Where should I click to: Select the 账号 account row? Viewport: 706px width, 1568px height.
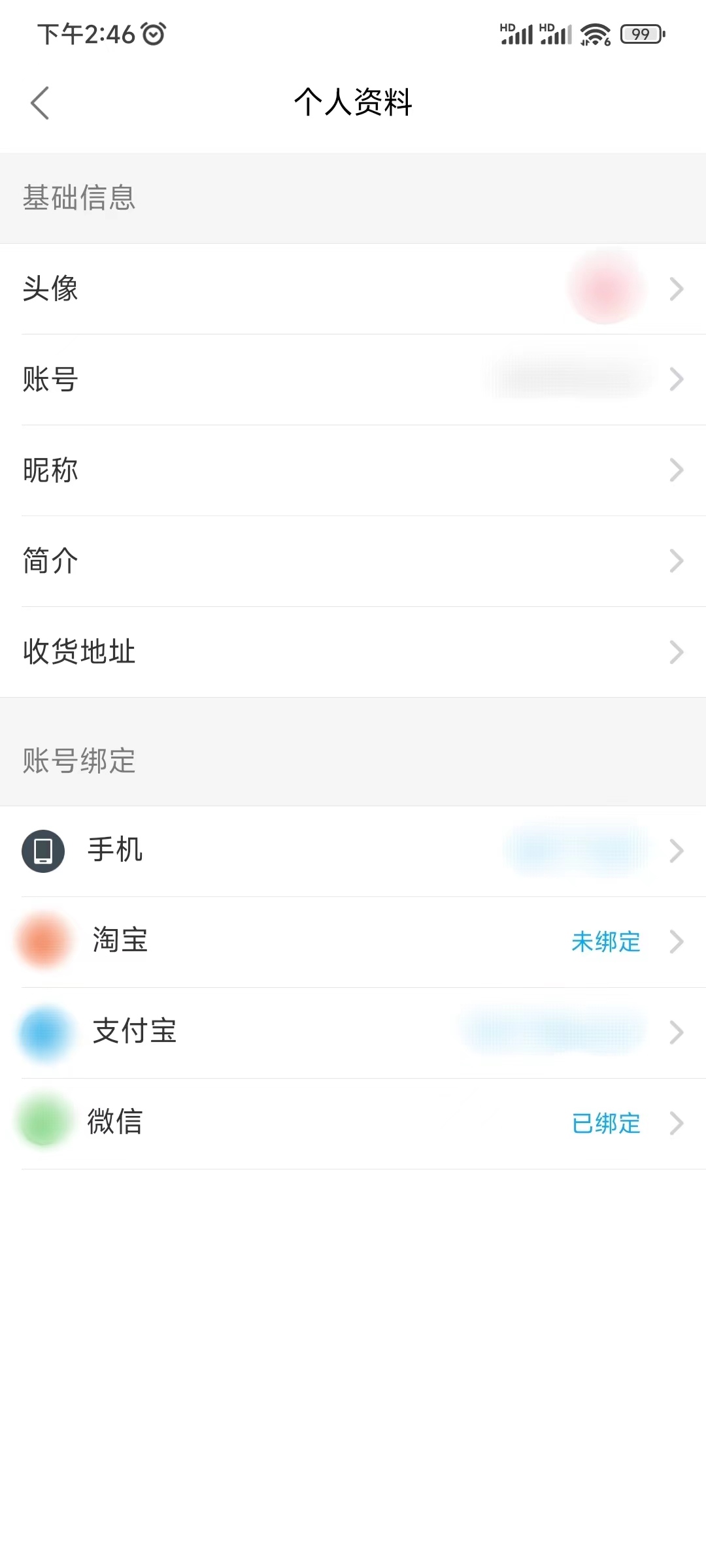(353, 379)
